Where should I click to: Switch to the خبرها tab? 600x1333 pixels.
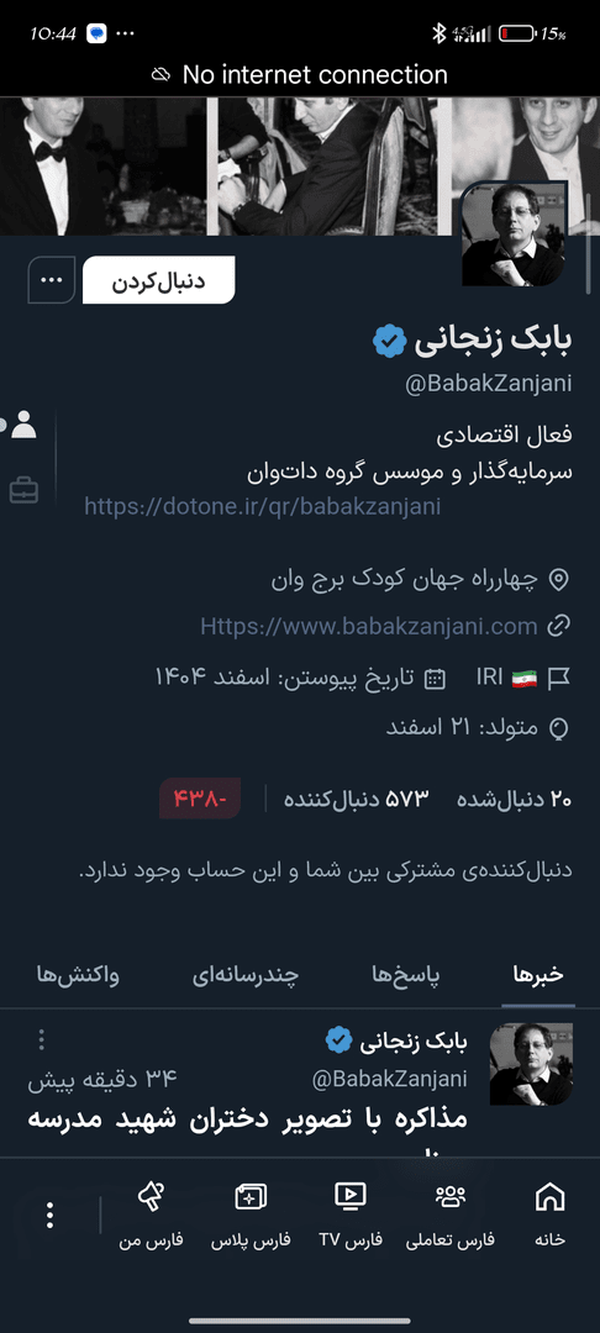tap(538, 975)
